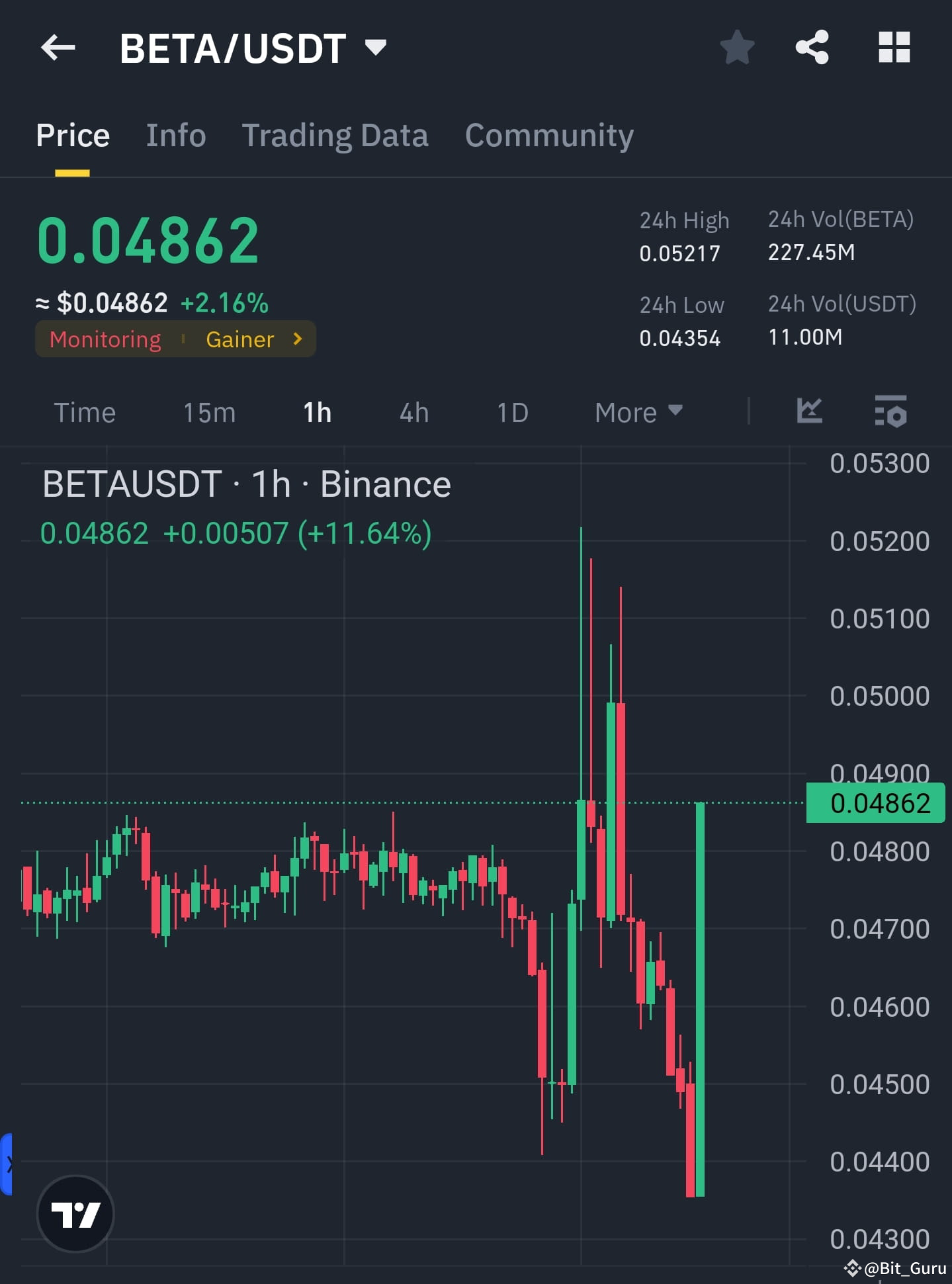Viewport: 952px width, 1284px height.
Task: Click the back arrow to exit chart
Action: point(58,46)
